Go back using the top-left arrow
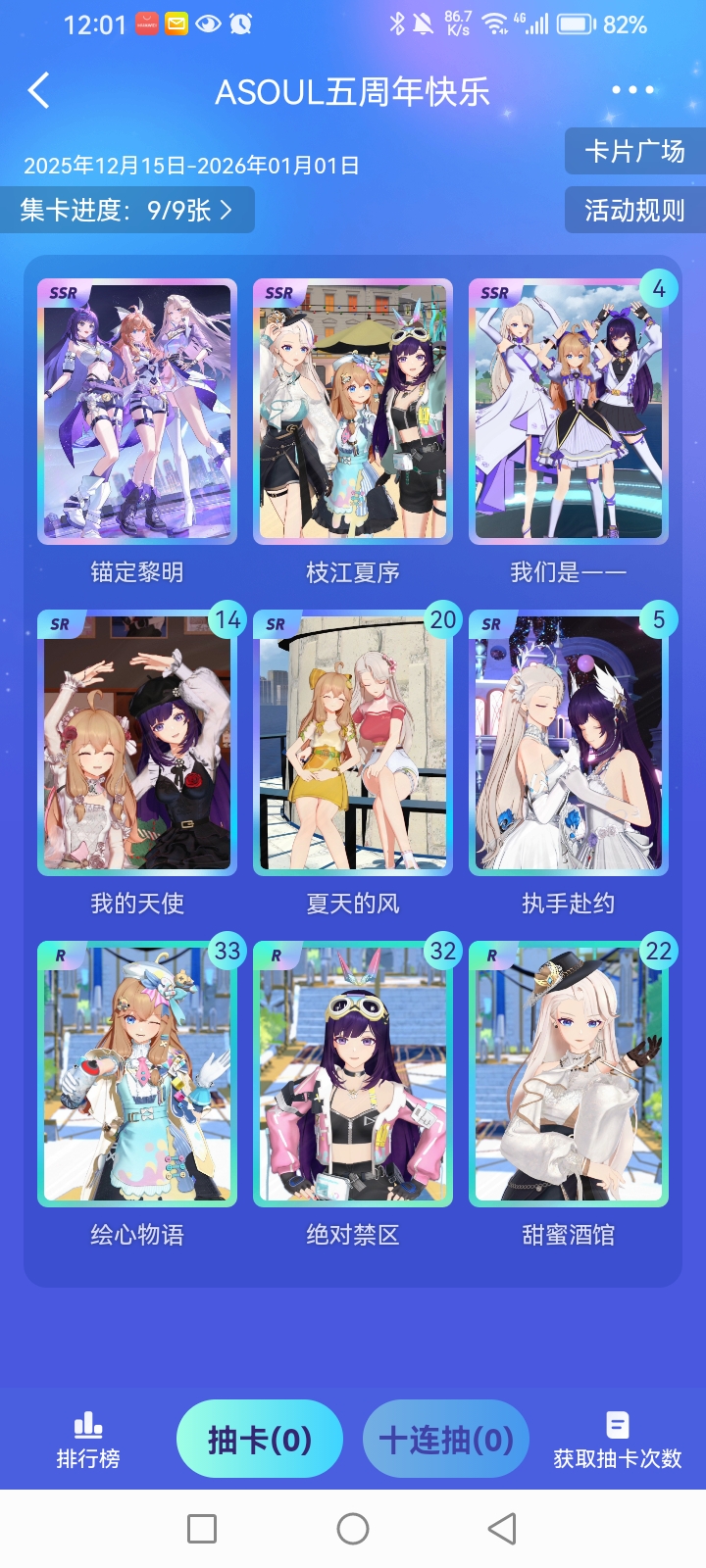The image size is (706, 1568). 39,91
